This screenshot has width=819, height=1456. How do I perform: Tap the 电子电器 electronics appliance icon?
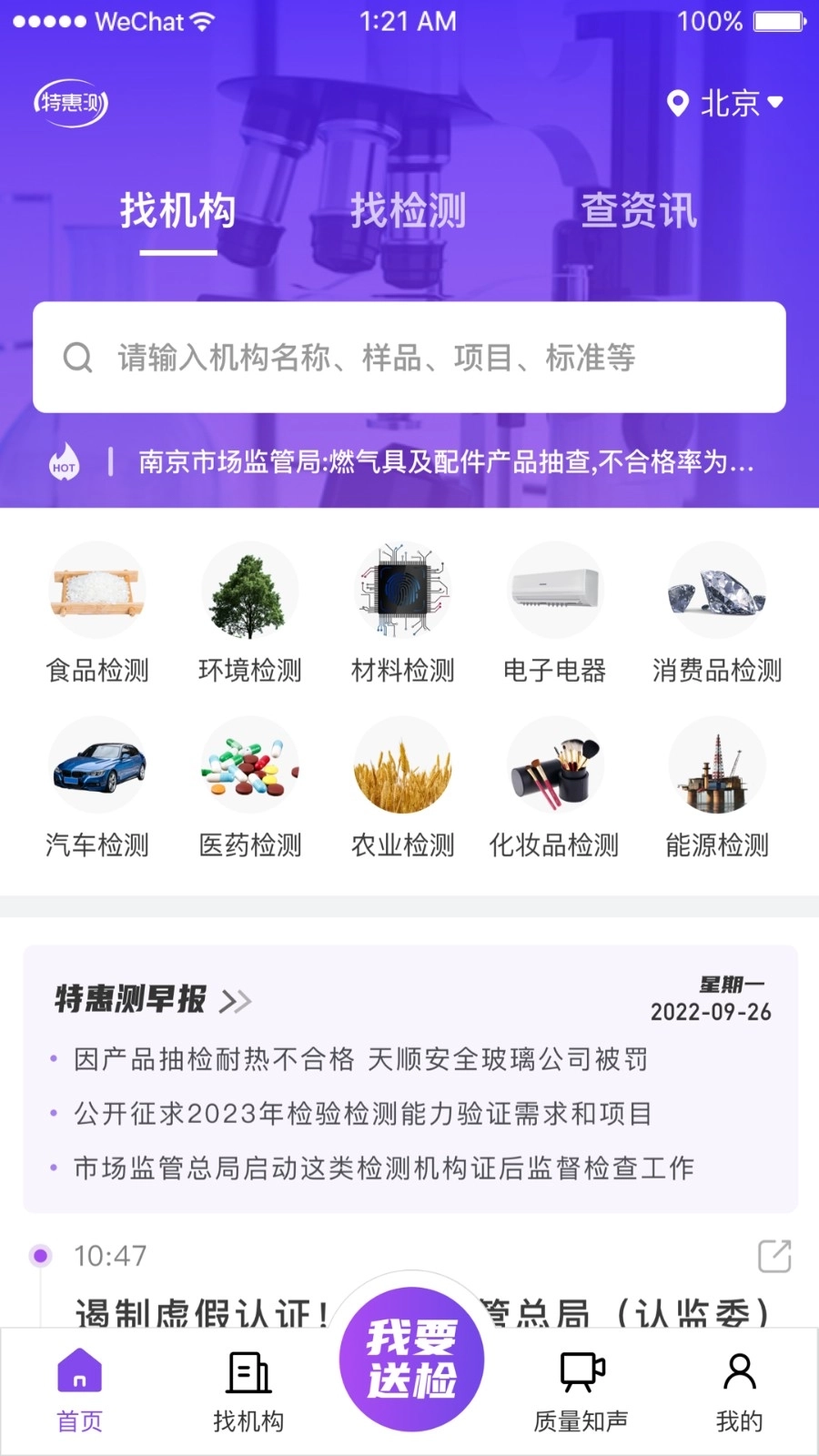[x=556, y=590]
